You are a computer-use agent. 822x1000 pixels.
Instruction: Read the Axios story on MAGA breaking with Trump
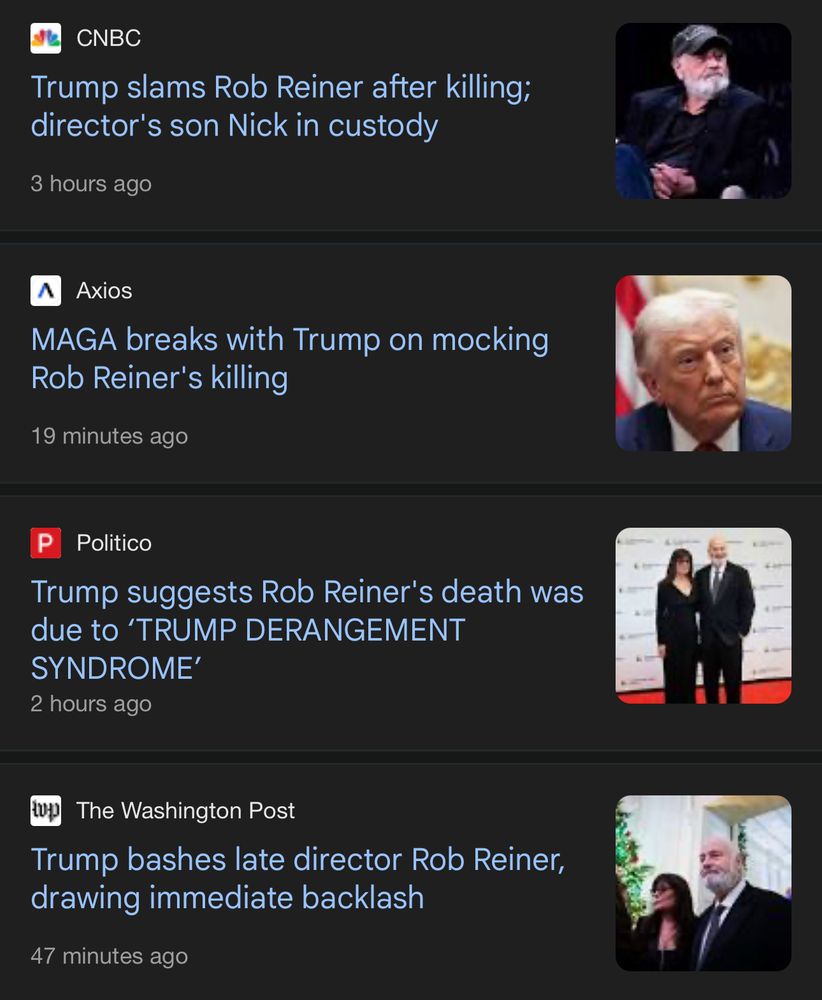tap(290, 359)
